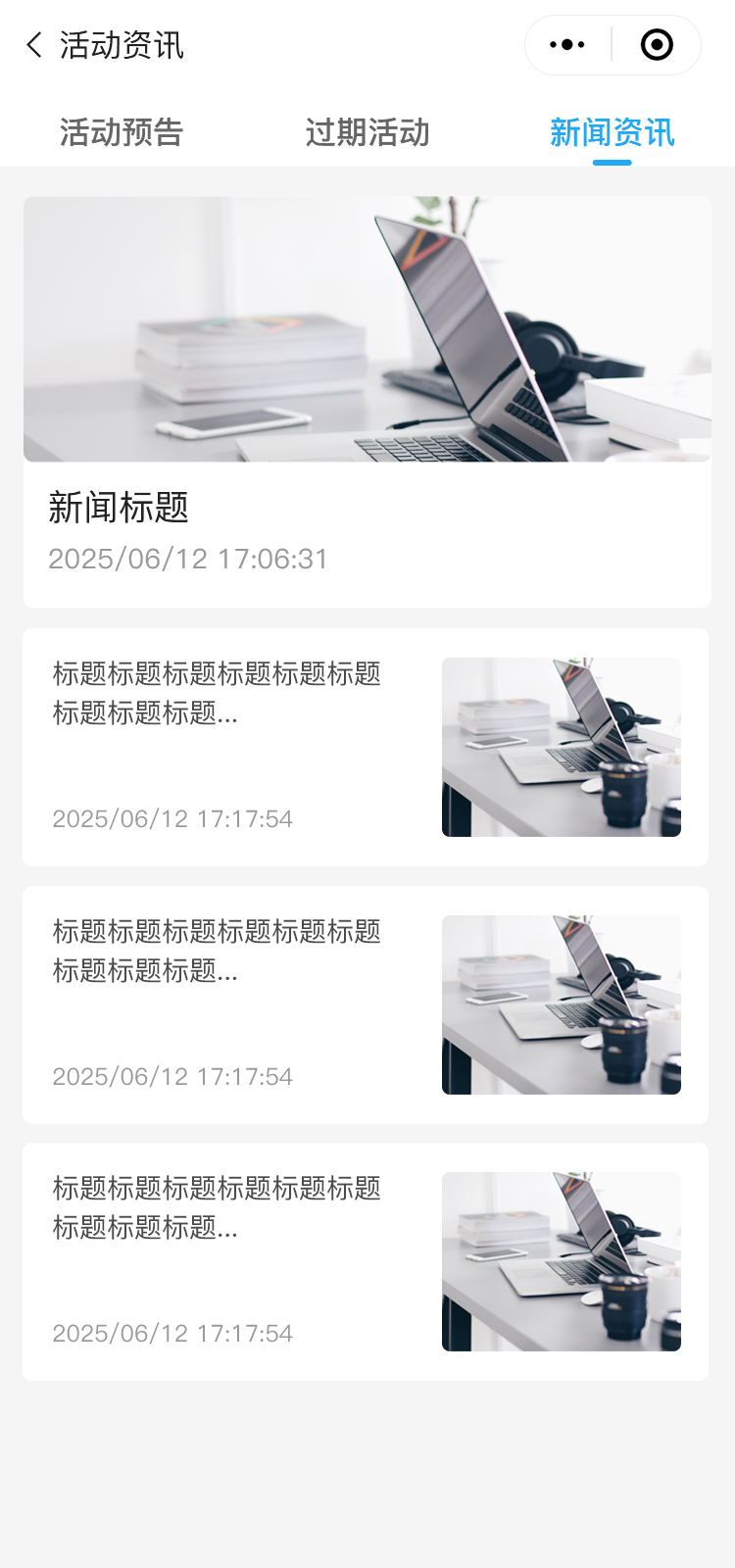Switch to the 活动预告 tab
This screenshot has height=1568, width=735.
(x=122, y=132)
